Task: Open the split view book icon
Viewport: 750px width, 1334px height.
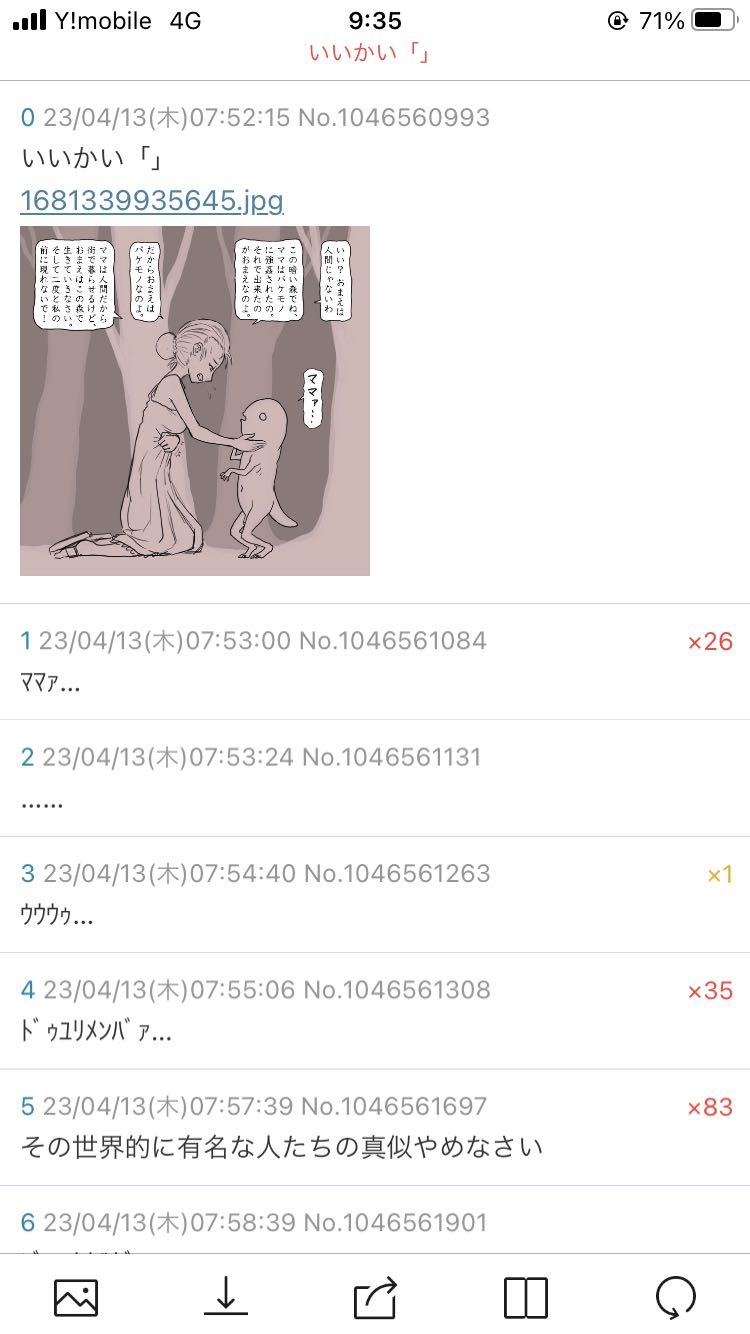Action: coord(526,1297)
